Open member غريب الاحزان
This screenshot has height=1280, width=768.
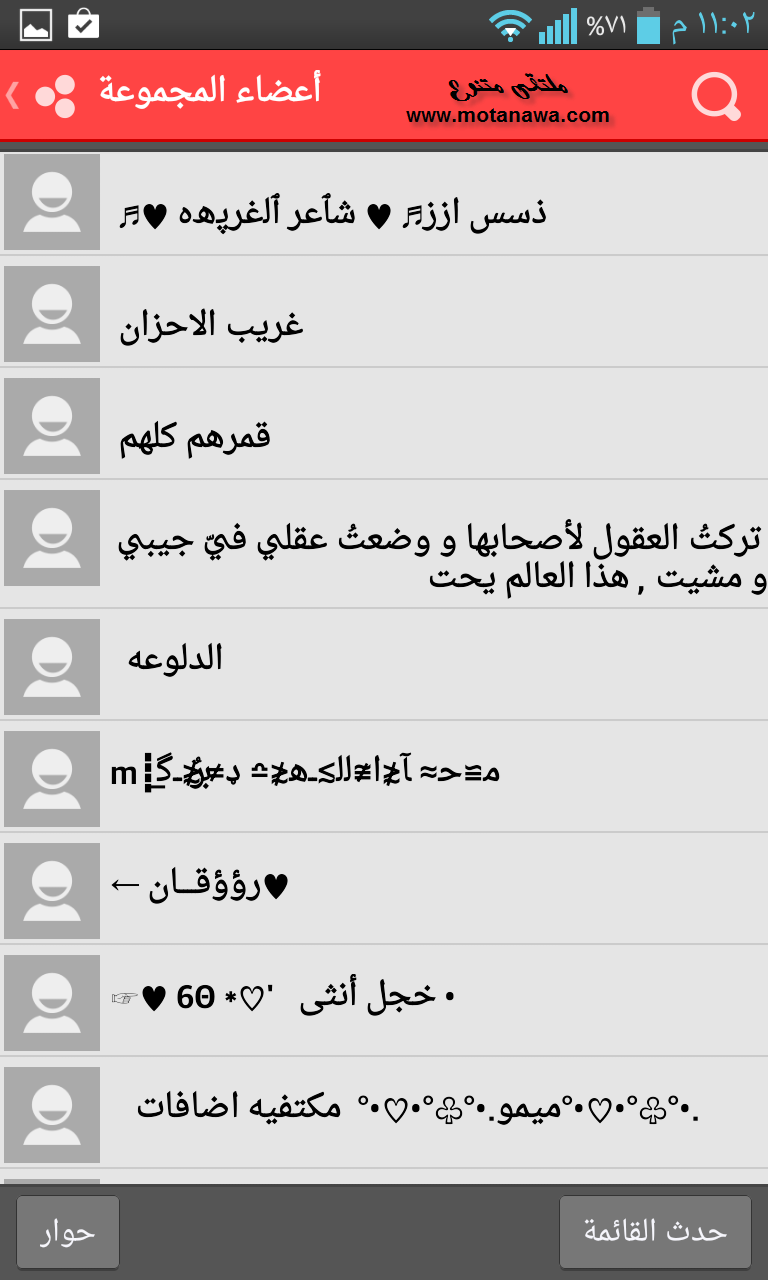[384, 313]
